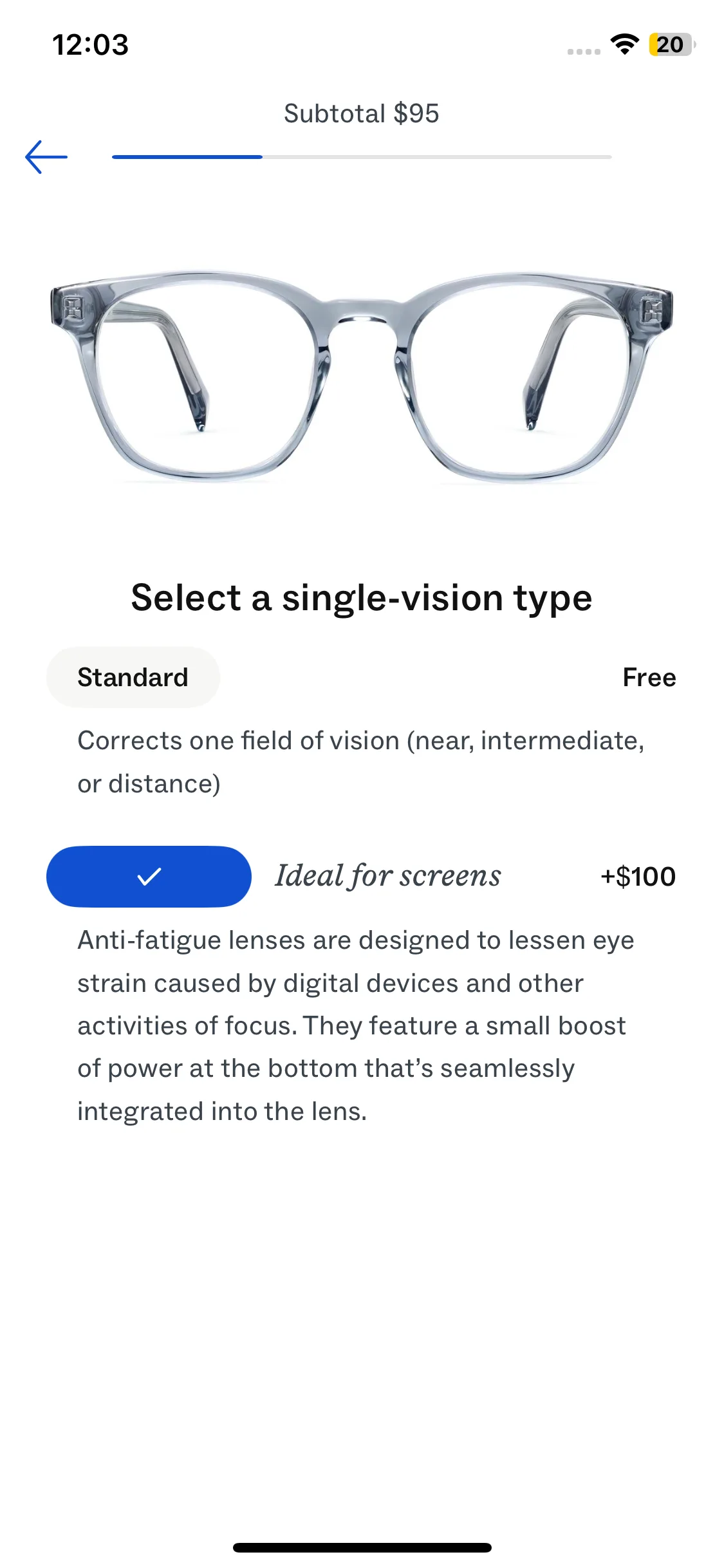Tap the cellular signal dots indicator
The height and width of the screenshot is (1568, 724).
click(582, 50)
